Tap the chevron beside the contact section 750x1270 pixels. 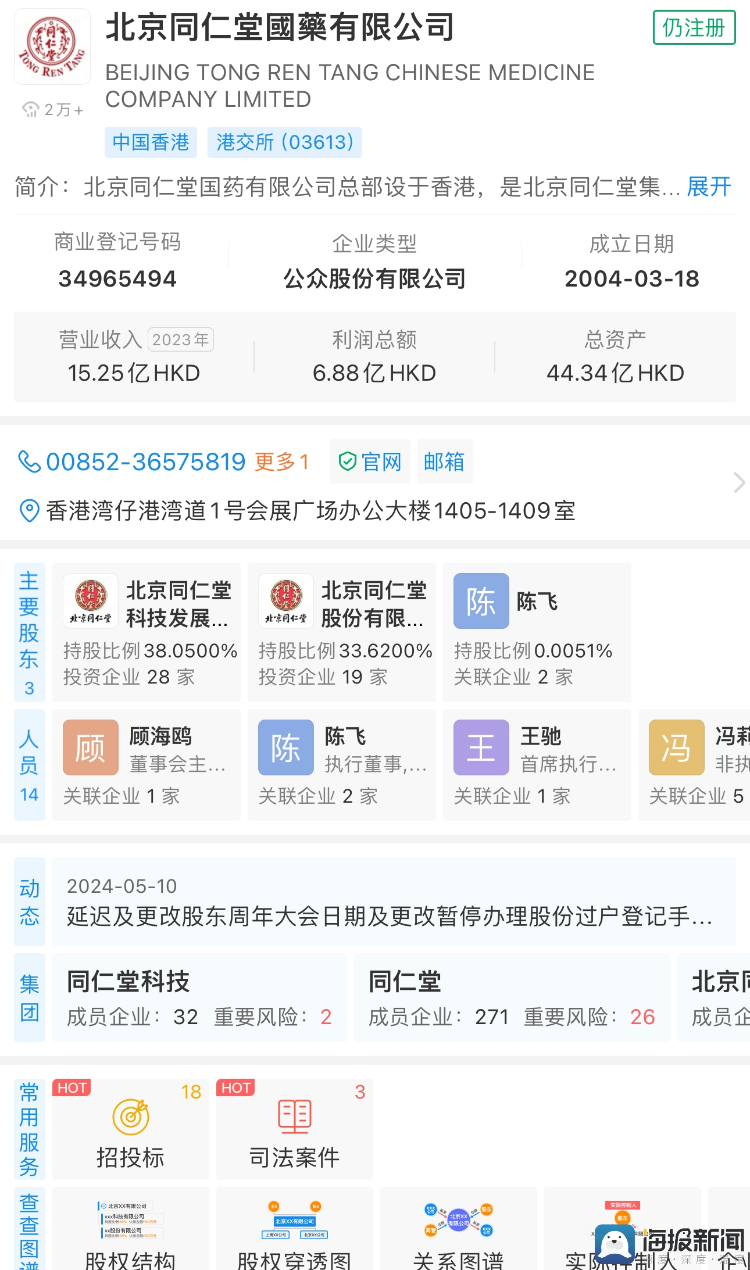coord(739,483)
